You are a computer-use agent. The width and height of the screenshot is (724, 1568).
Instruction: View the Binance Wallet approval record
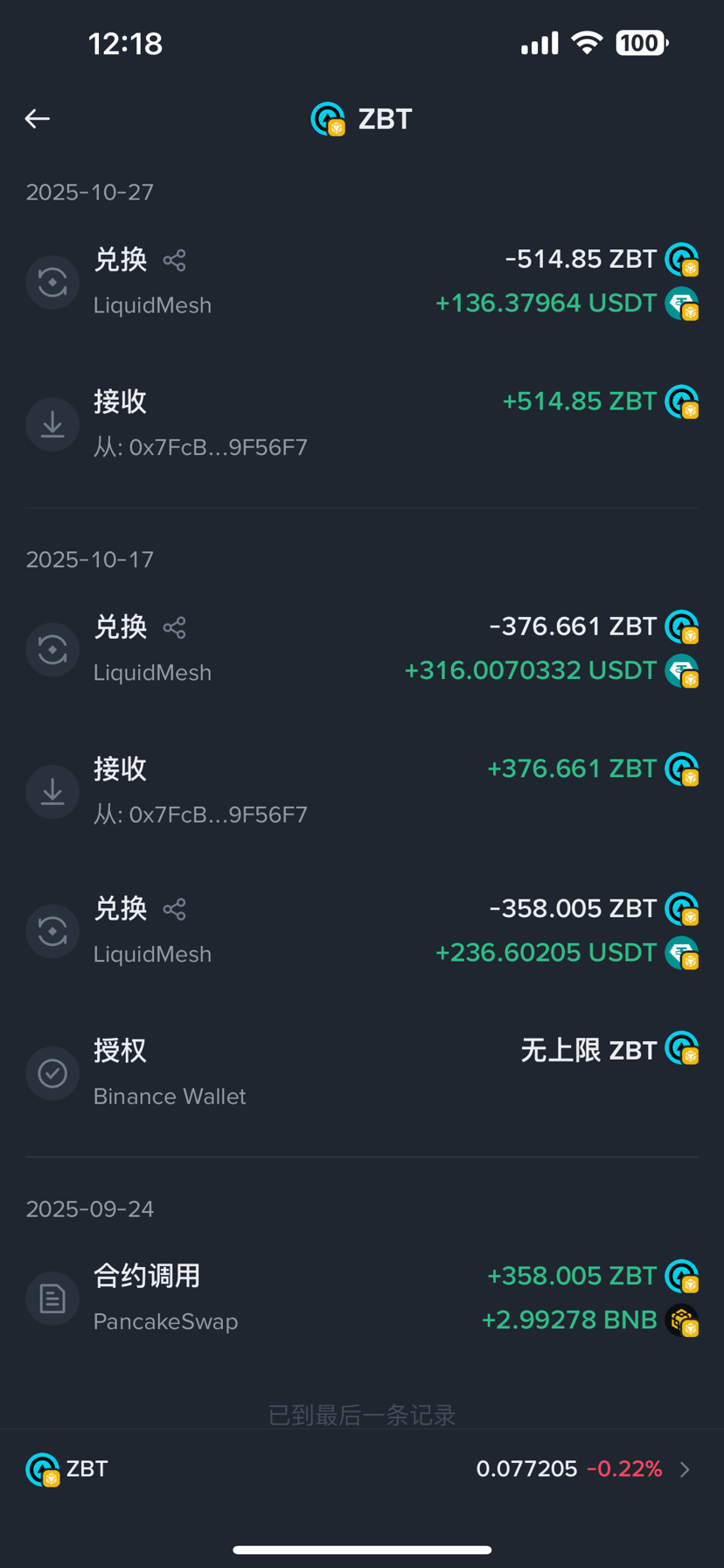click(x=362, y=1073)
